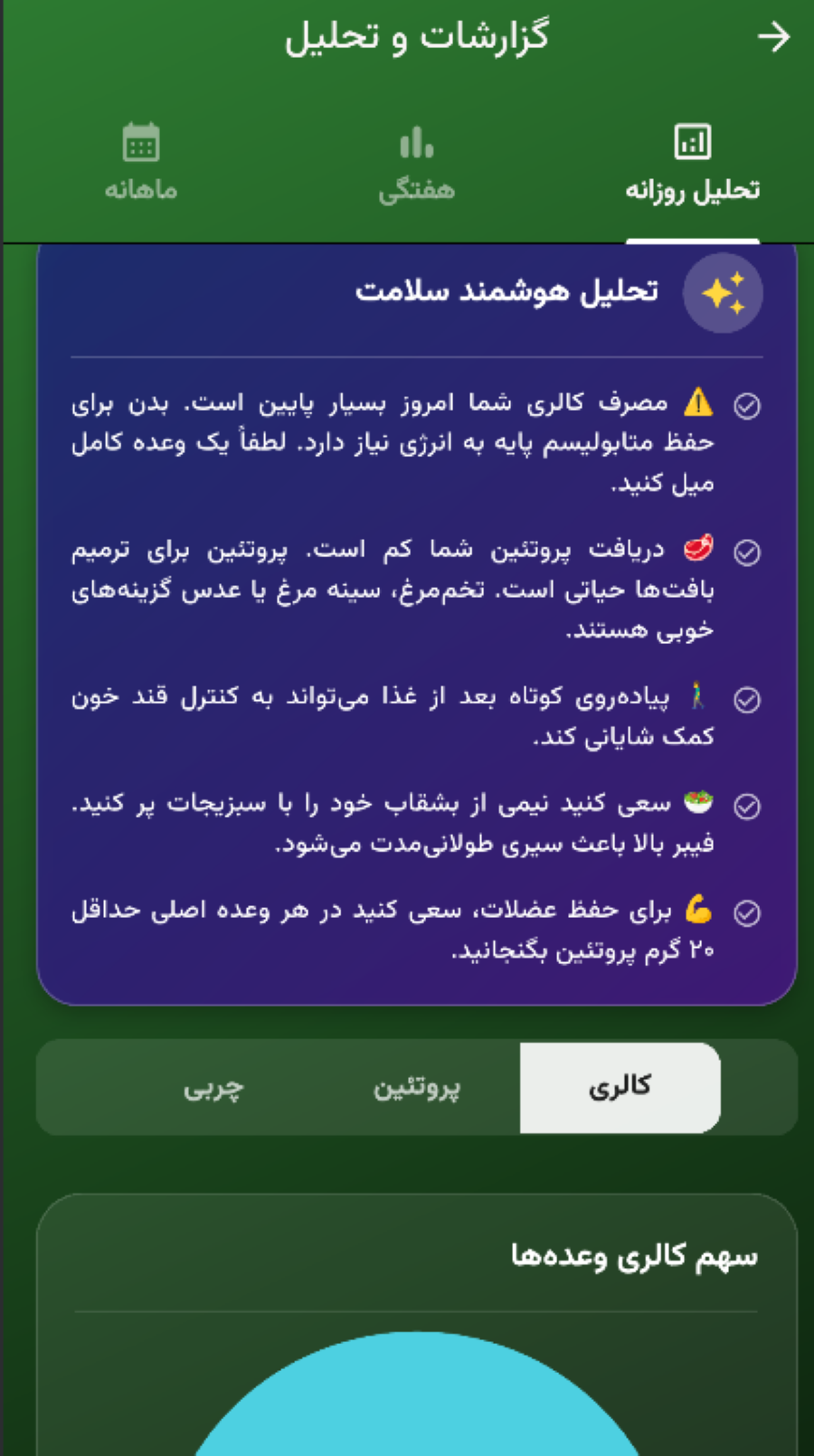The height and width of the screenshot is (1456, 814).
Task: Select the monthly calendar icon
Action: 139,141
